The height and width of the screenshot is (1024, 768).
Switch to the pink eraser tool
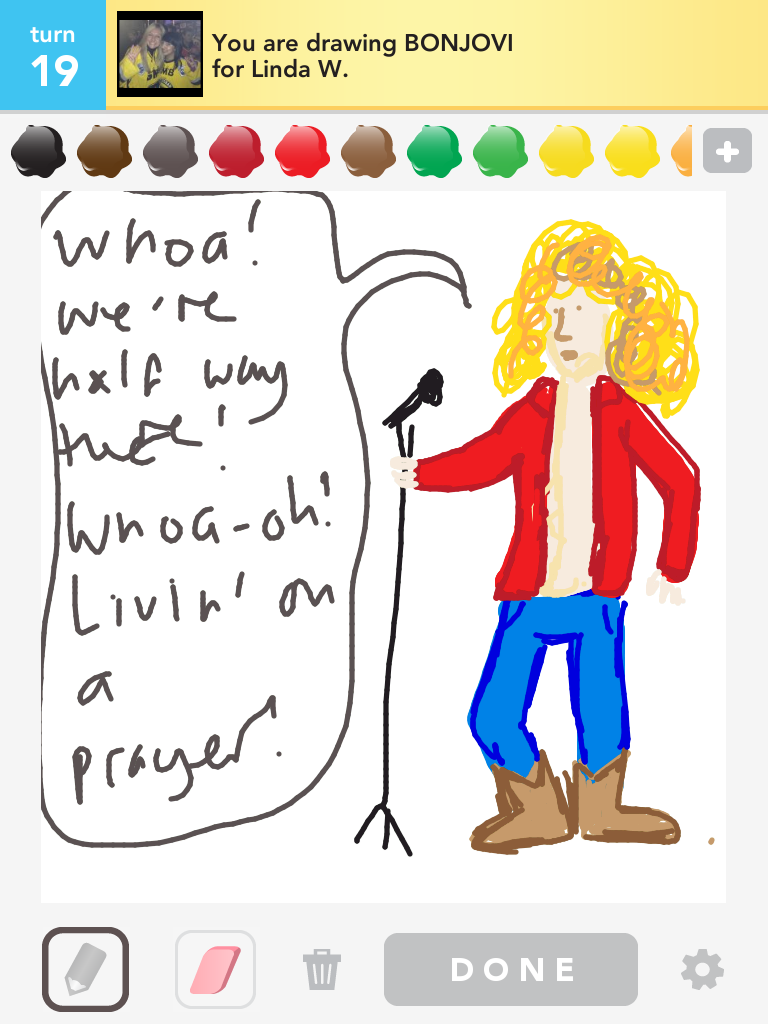point(215,969)
